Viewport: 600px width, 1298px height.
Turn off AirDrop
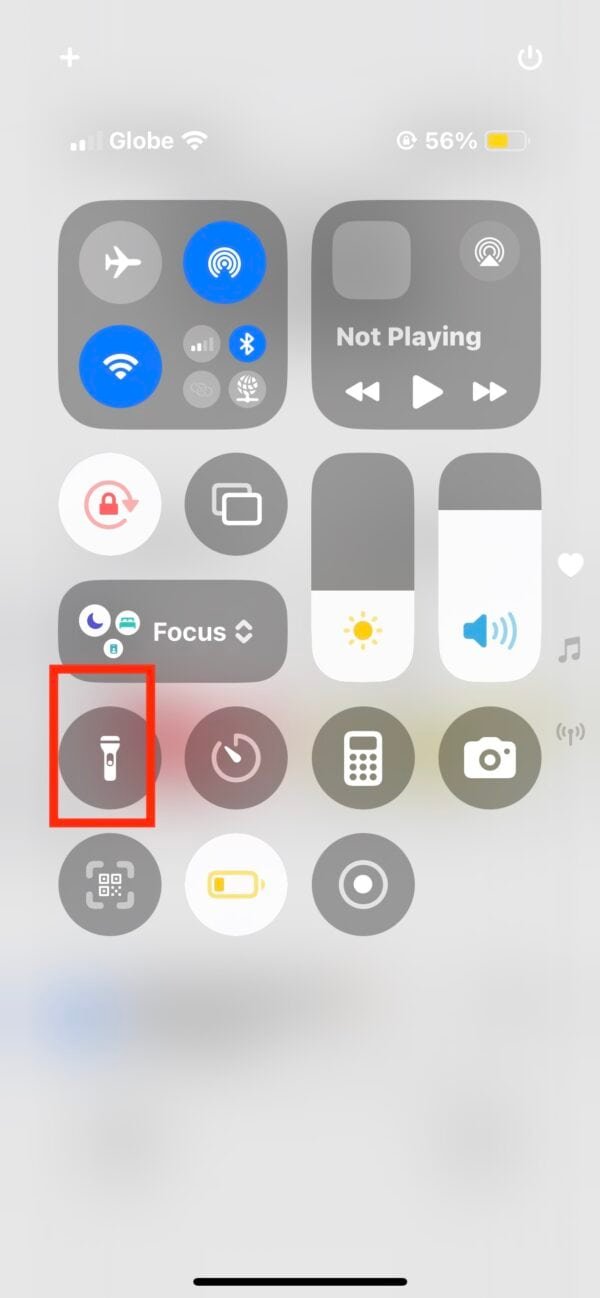(x=225, y=263)
